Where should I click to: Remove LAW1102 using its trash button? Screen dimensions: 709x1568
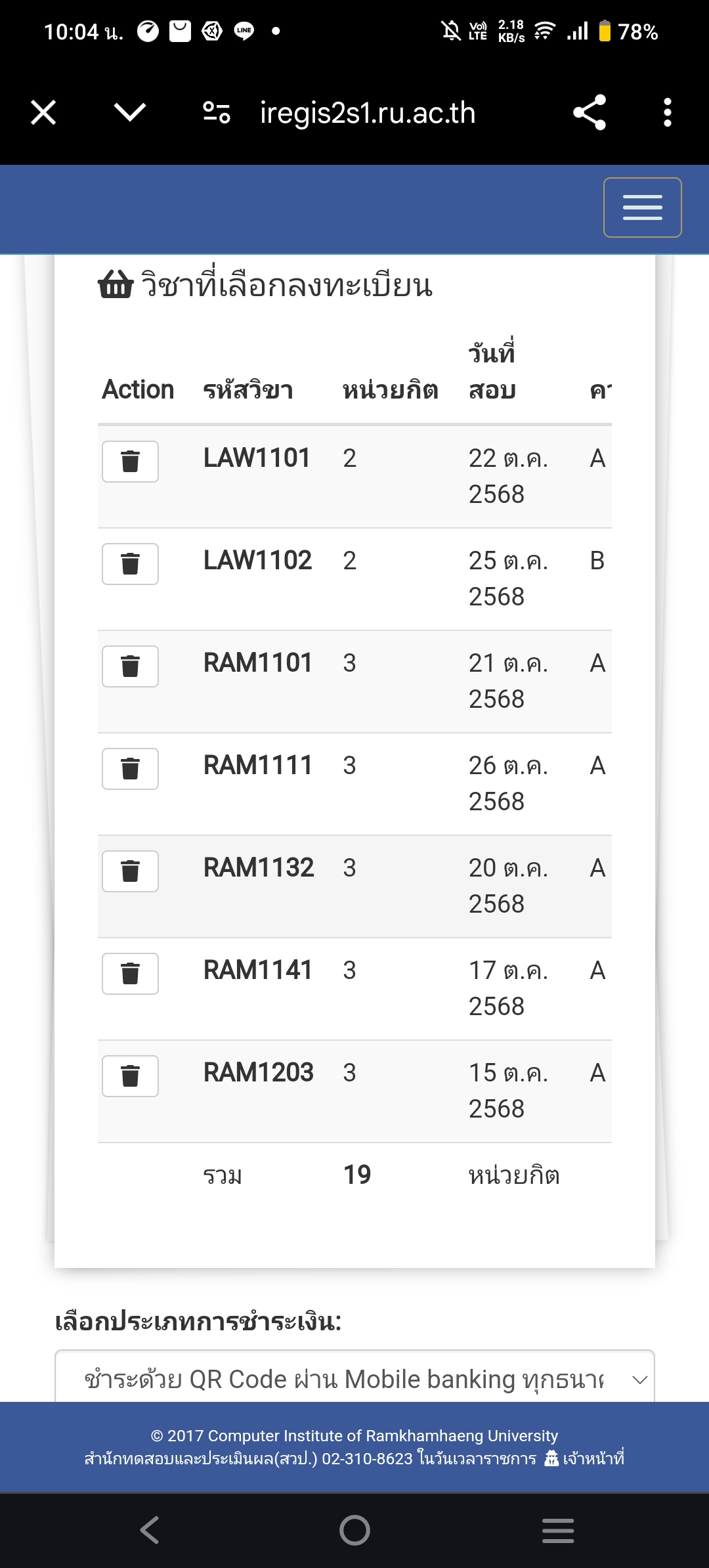coord(130,564)
